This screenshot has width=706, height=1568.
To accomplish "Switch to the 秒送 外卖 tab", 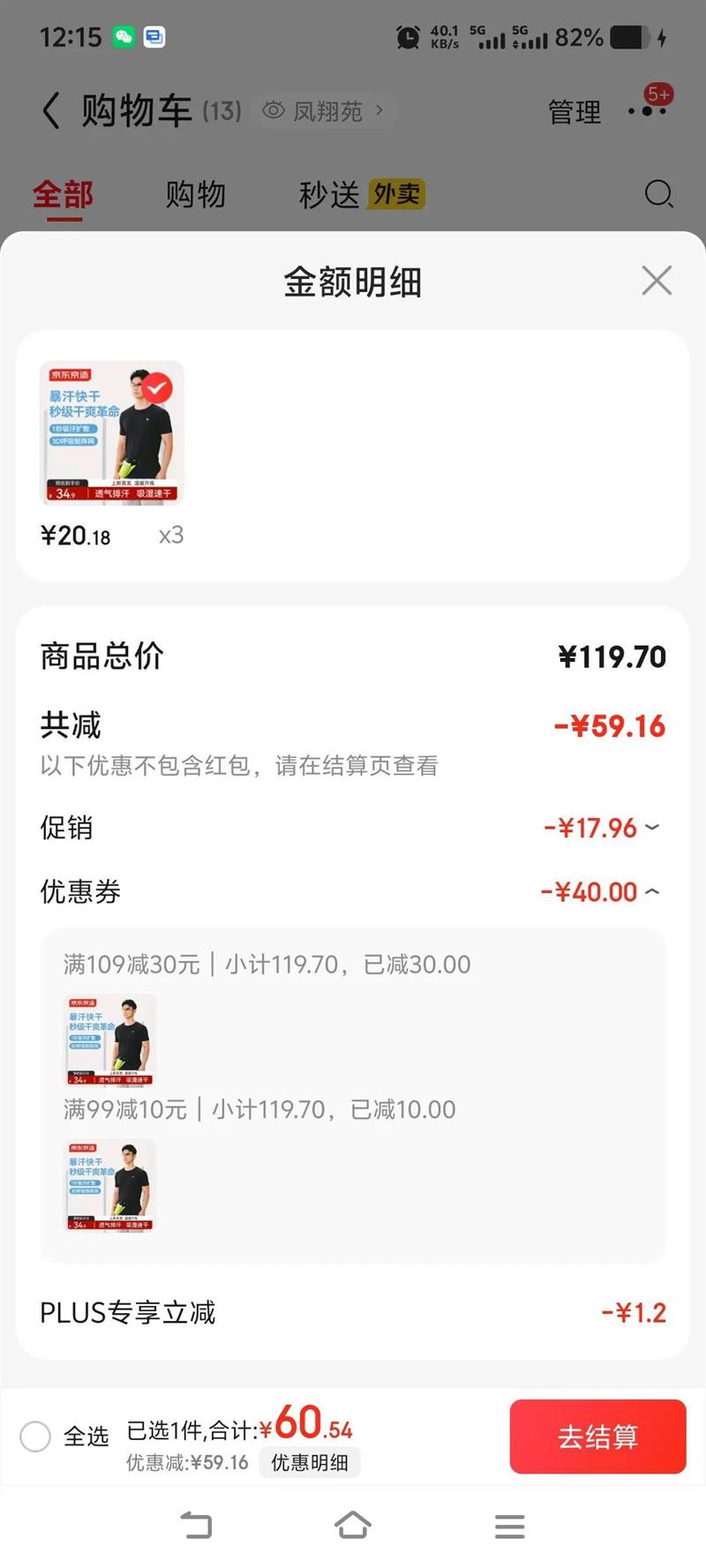I will pos(361,194).
